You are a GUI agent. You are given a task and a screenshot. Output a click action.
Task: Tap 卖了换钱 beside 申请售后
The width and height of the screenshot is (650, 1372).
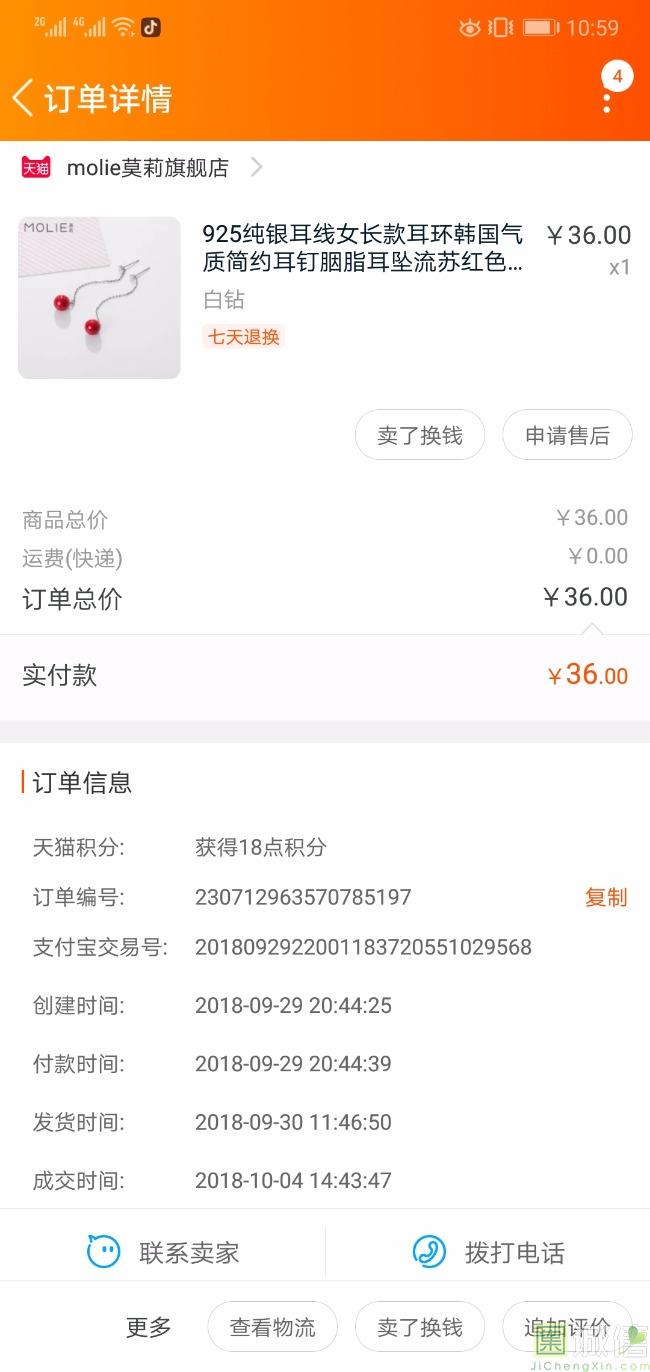[419, 436]
